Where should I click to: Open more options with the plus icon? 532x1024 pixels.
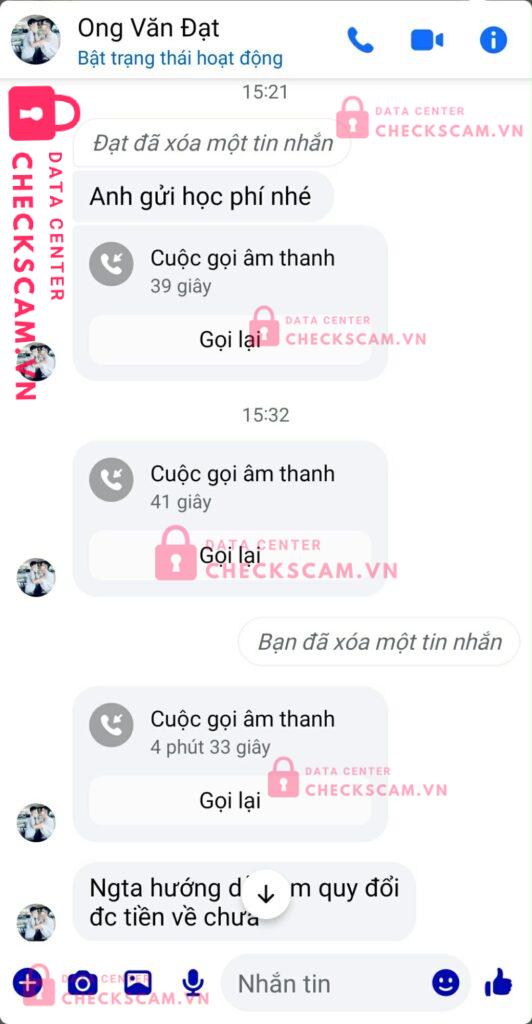(27, 982)
